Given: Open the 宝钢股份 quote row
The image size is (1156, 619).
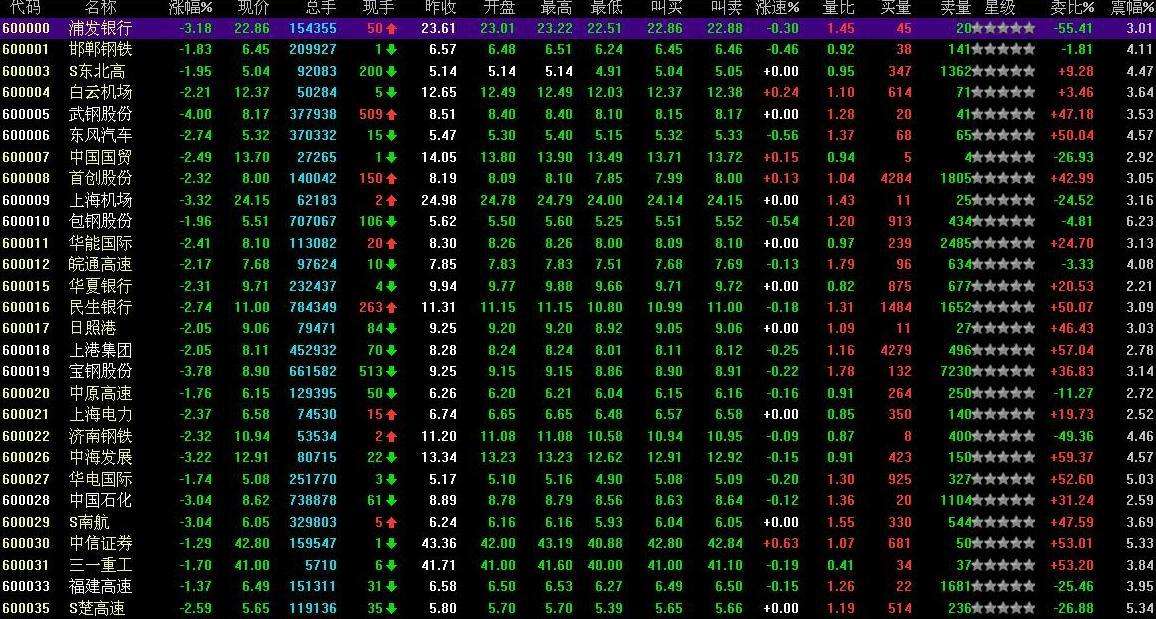Looking at the screenshot, I should click(x=578, y=371).
